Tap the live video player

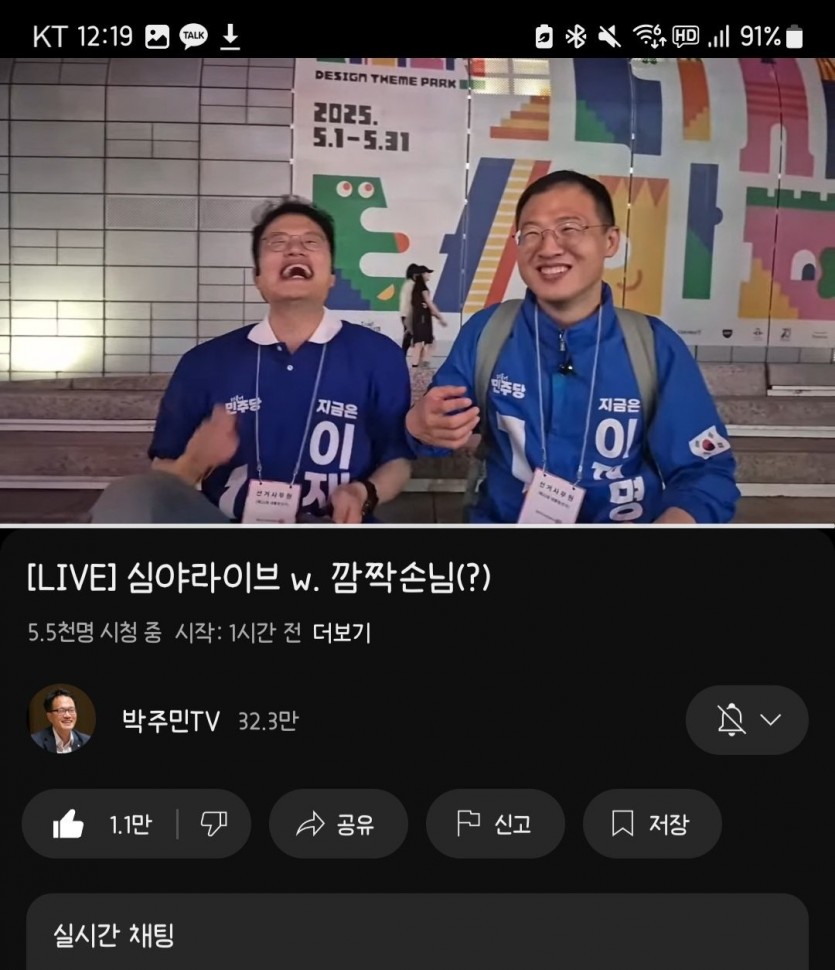coord(417,290)
